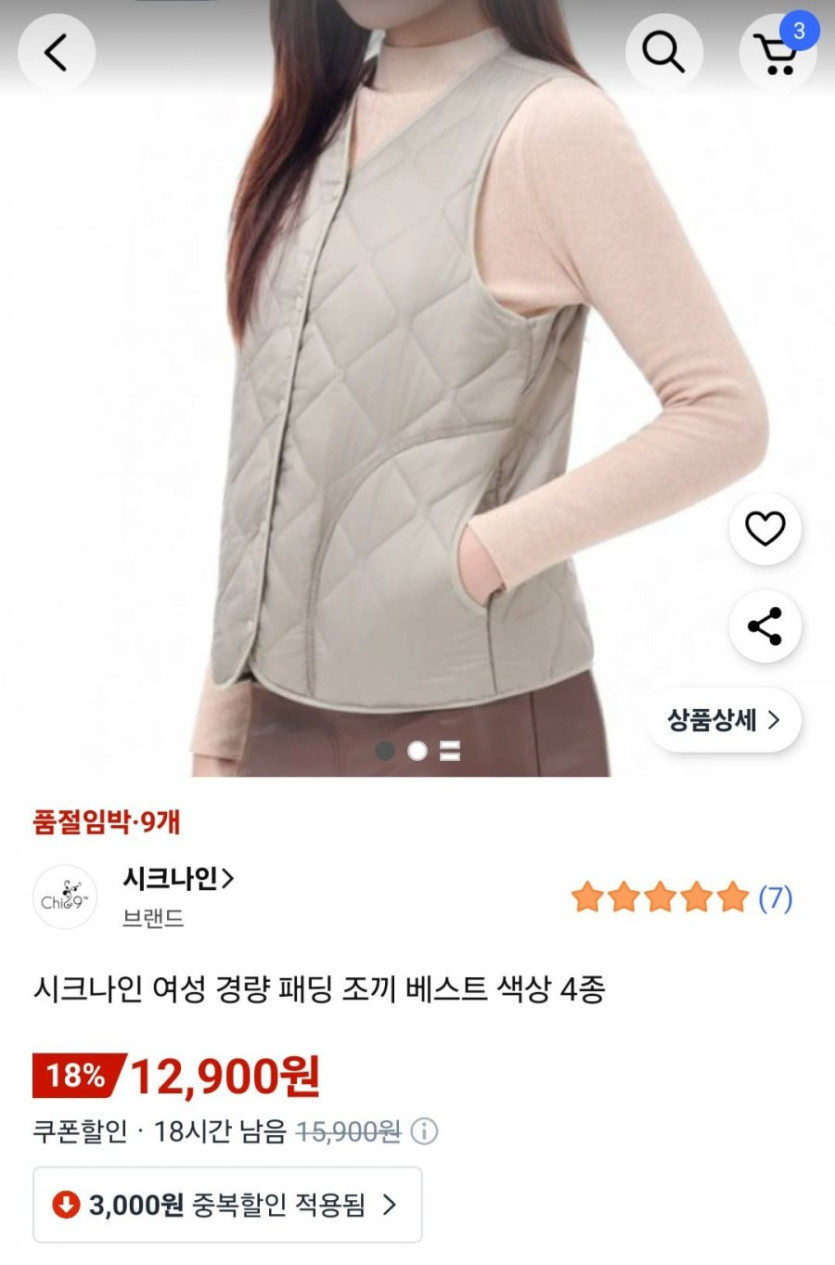The height and width of the screenshot is (1265, 835).
Task: Show price info icon next to 15,900원
Action: (x=425, y=1132)
